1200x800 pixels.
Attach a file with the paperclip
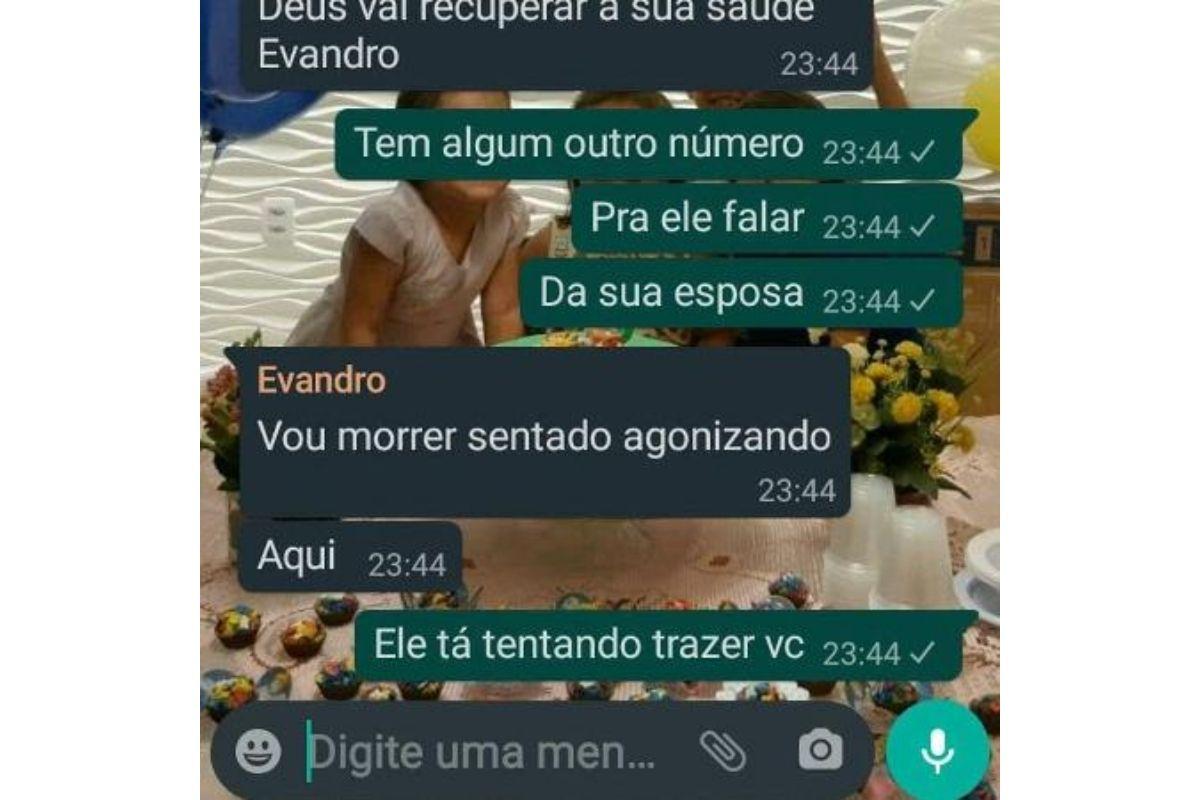722,751
